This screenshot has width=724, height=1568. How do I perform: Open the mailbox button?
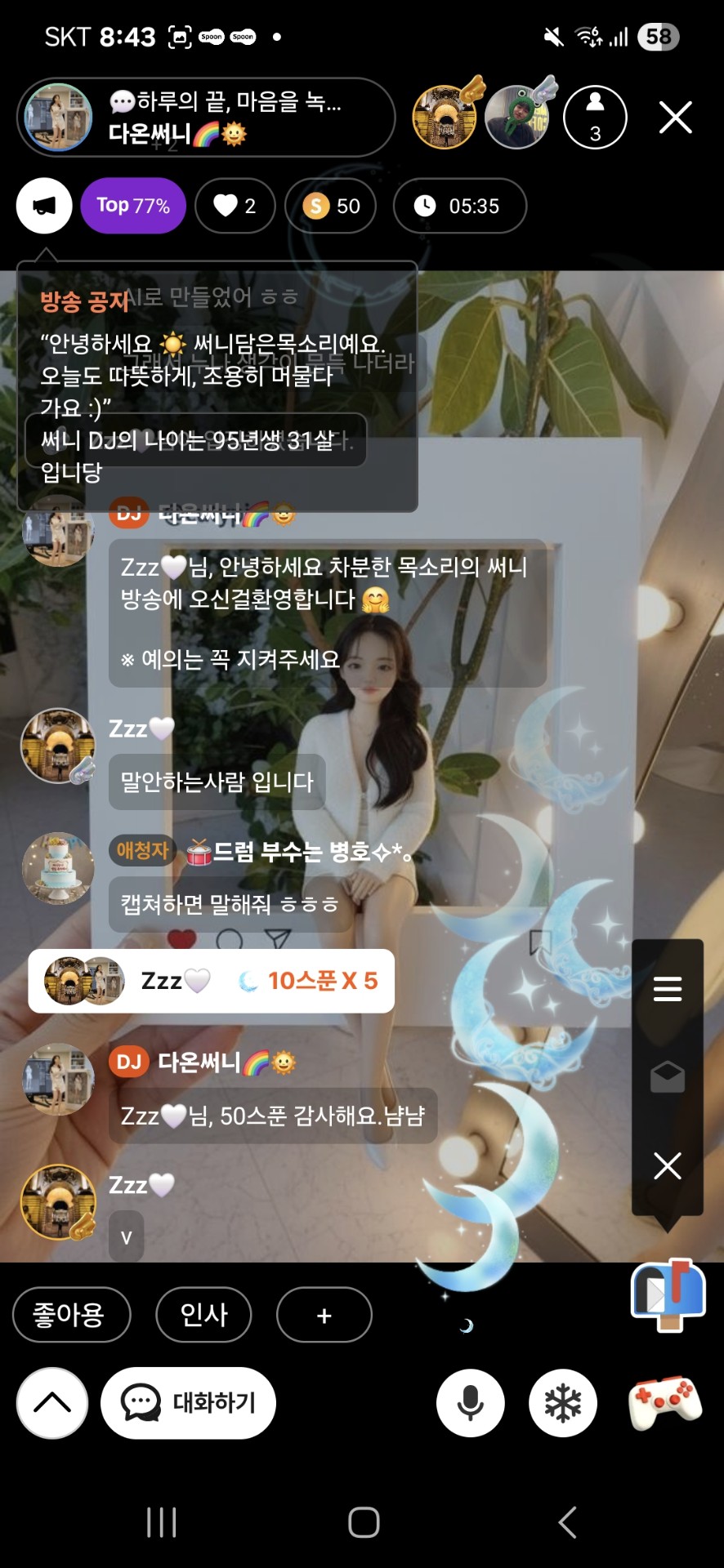tap(668, 1294)
